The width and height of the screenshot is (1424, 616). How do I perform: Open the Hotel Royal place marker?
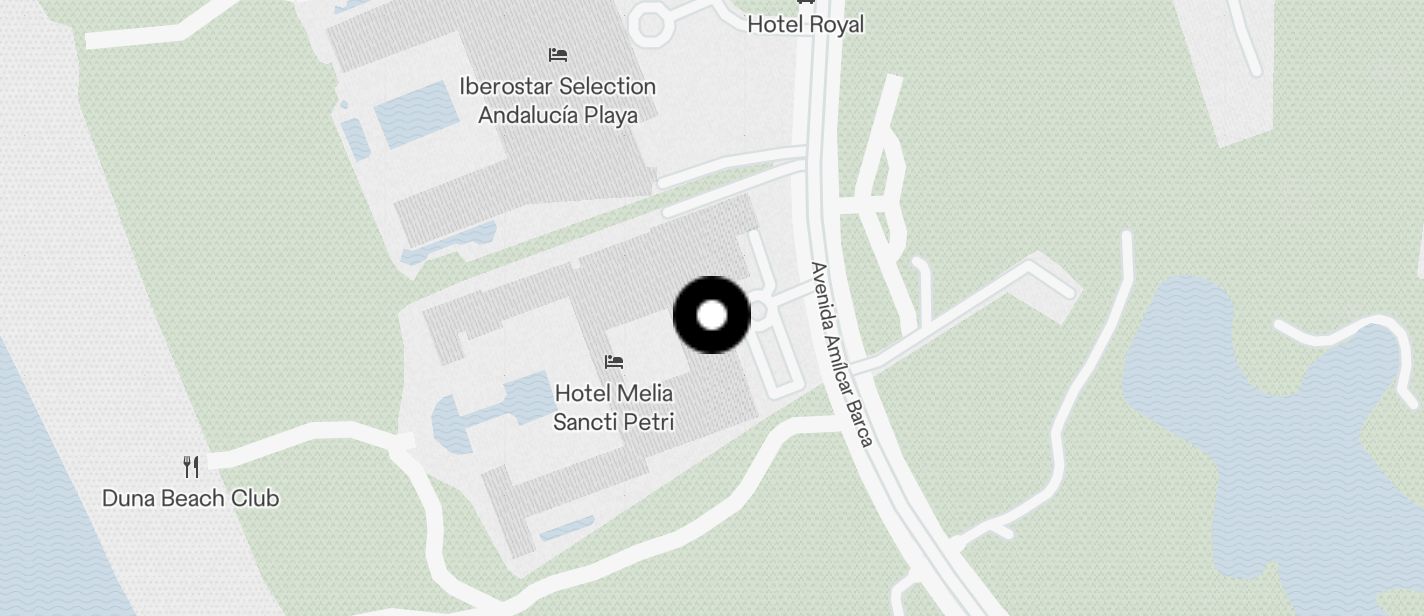click(x=805, y=5)
